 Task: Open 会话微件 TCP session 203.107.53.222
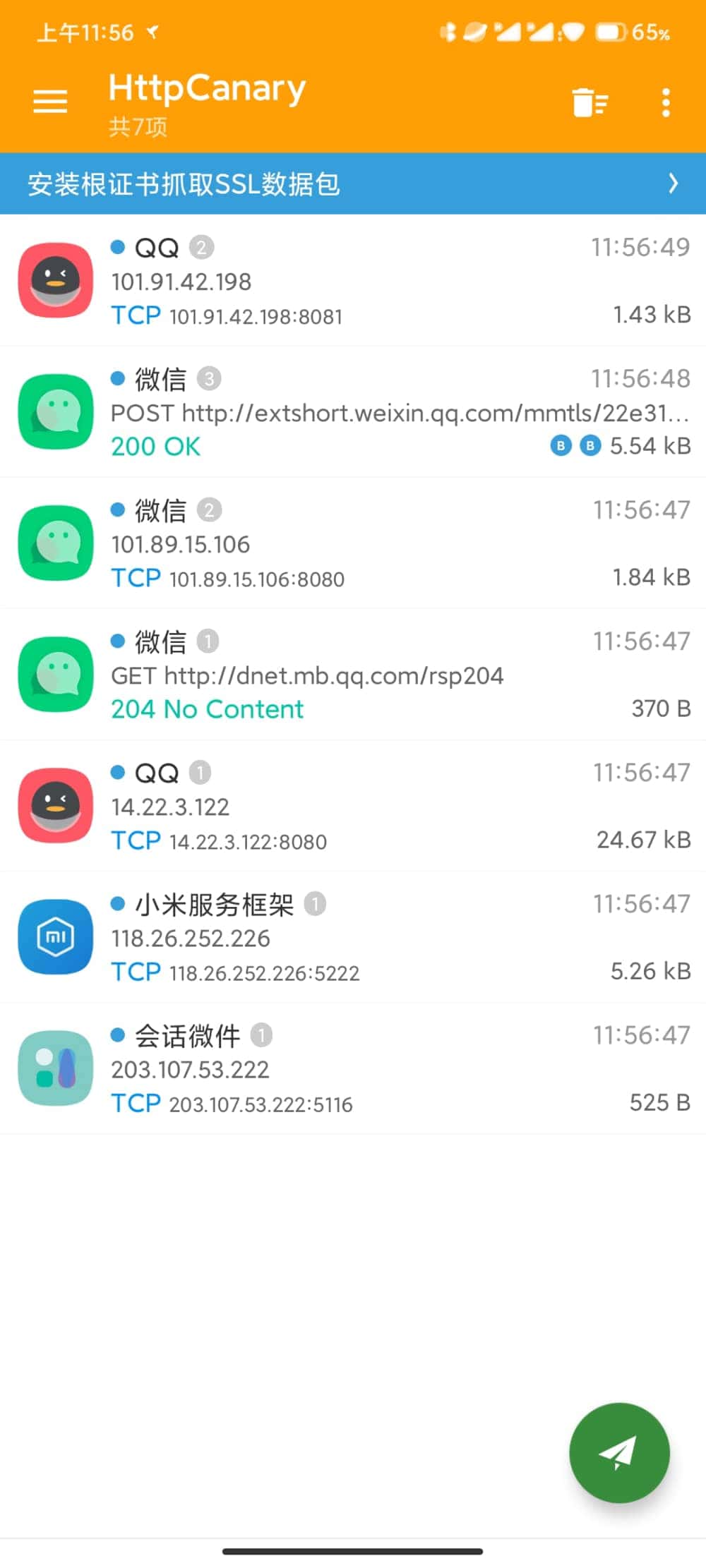(353, 1068)
